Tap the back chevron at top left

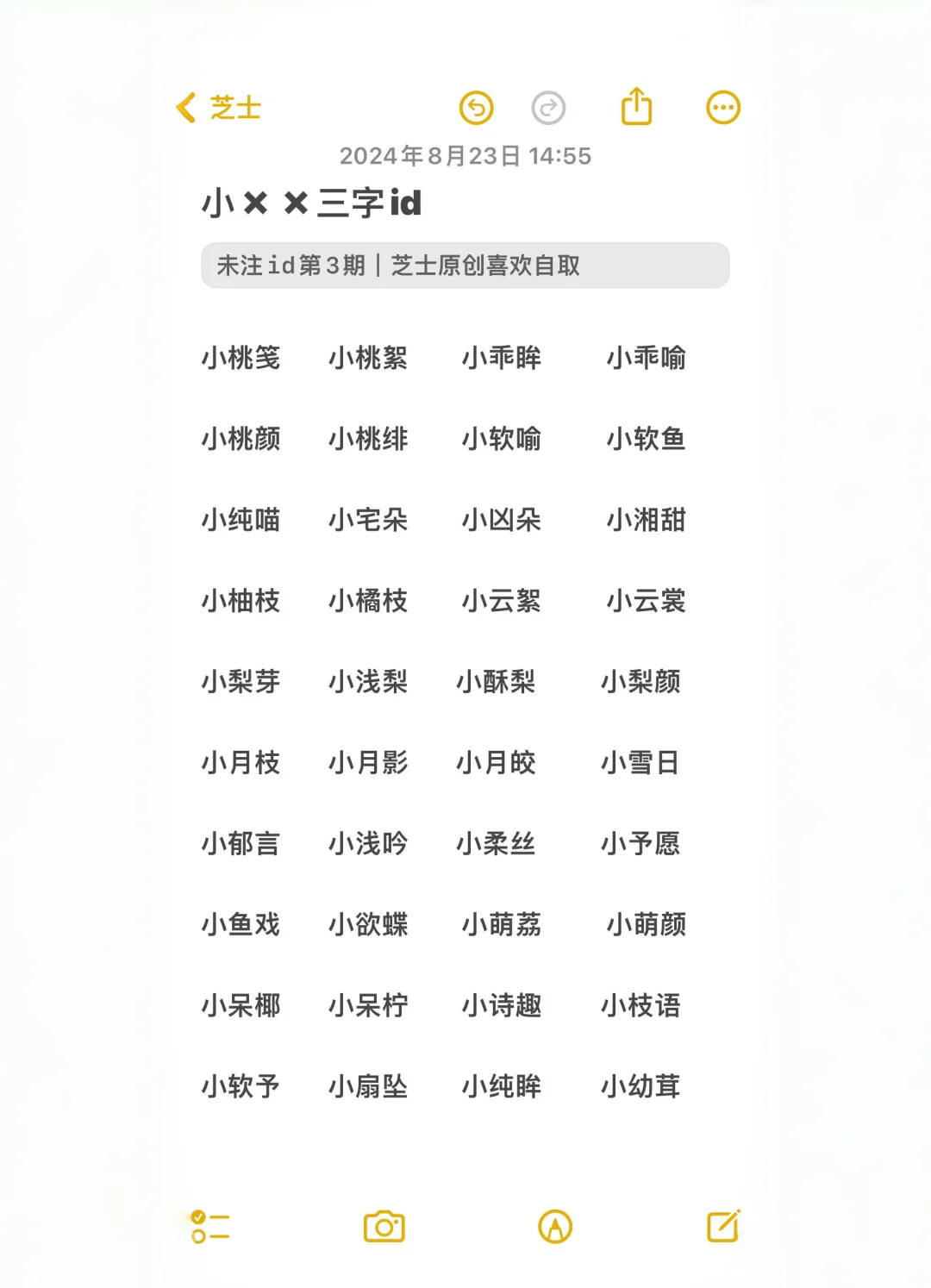pyautogui.click(x=184, y=106)
